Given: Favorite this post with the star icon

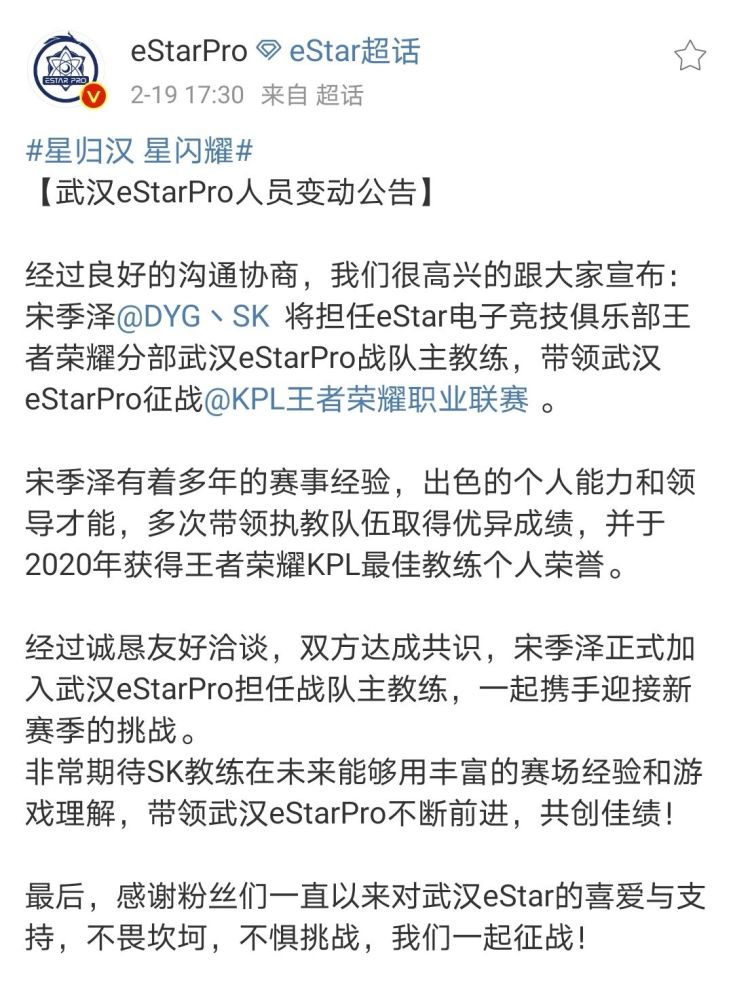Looking at the screenshot, I should [x=690, y=56].
